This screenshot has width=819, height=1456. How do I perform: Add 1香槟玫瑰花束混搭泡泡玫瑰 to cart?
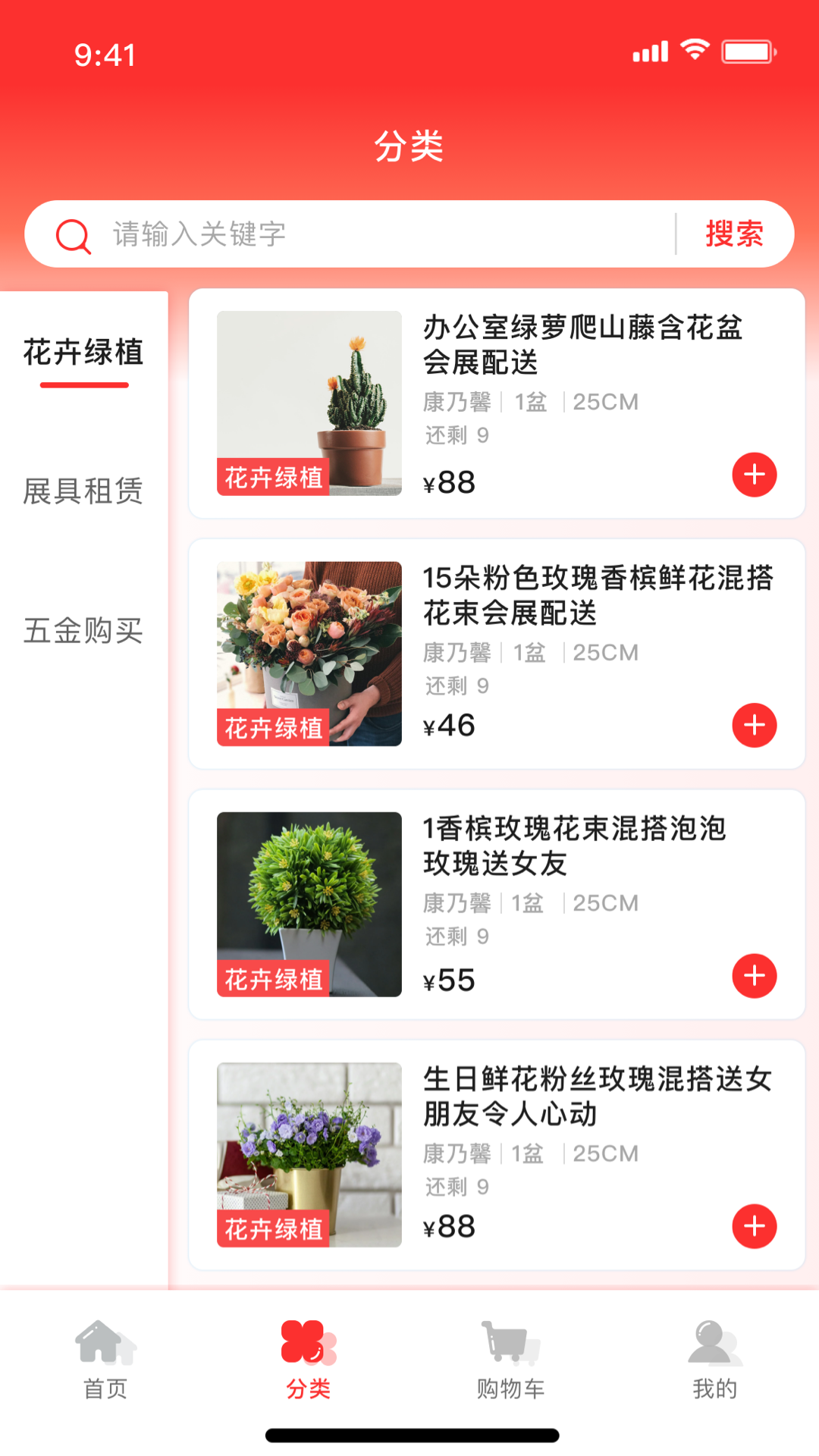click(754, 976)
